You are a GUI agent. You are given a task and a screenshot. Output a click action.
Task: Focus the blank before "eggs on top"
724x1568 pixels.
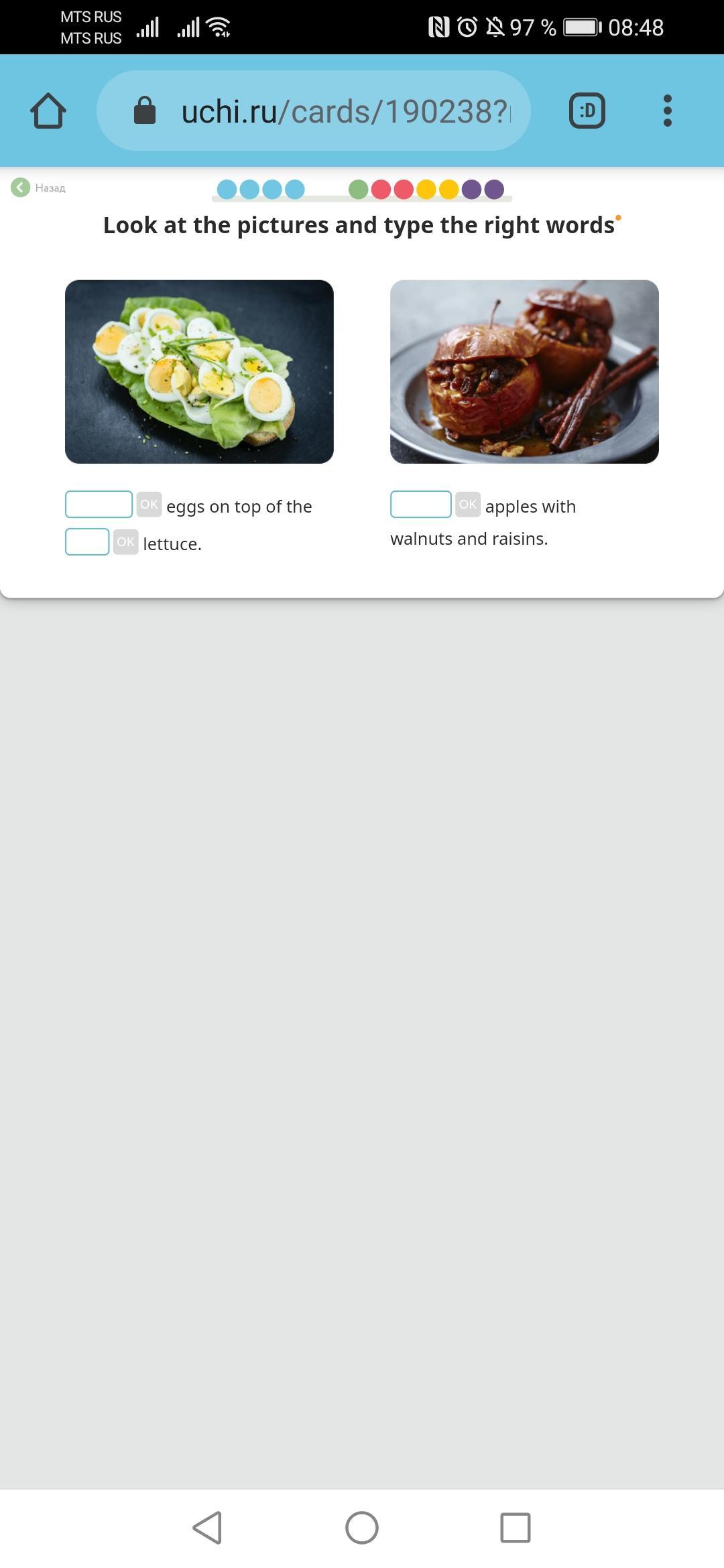(99, 505)
